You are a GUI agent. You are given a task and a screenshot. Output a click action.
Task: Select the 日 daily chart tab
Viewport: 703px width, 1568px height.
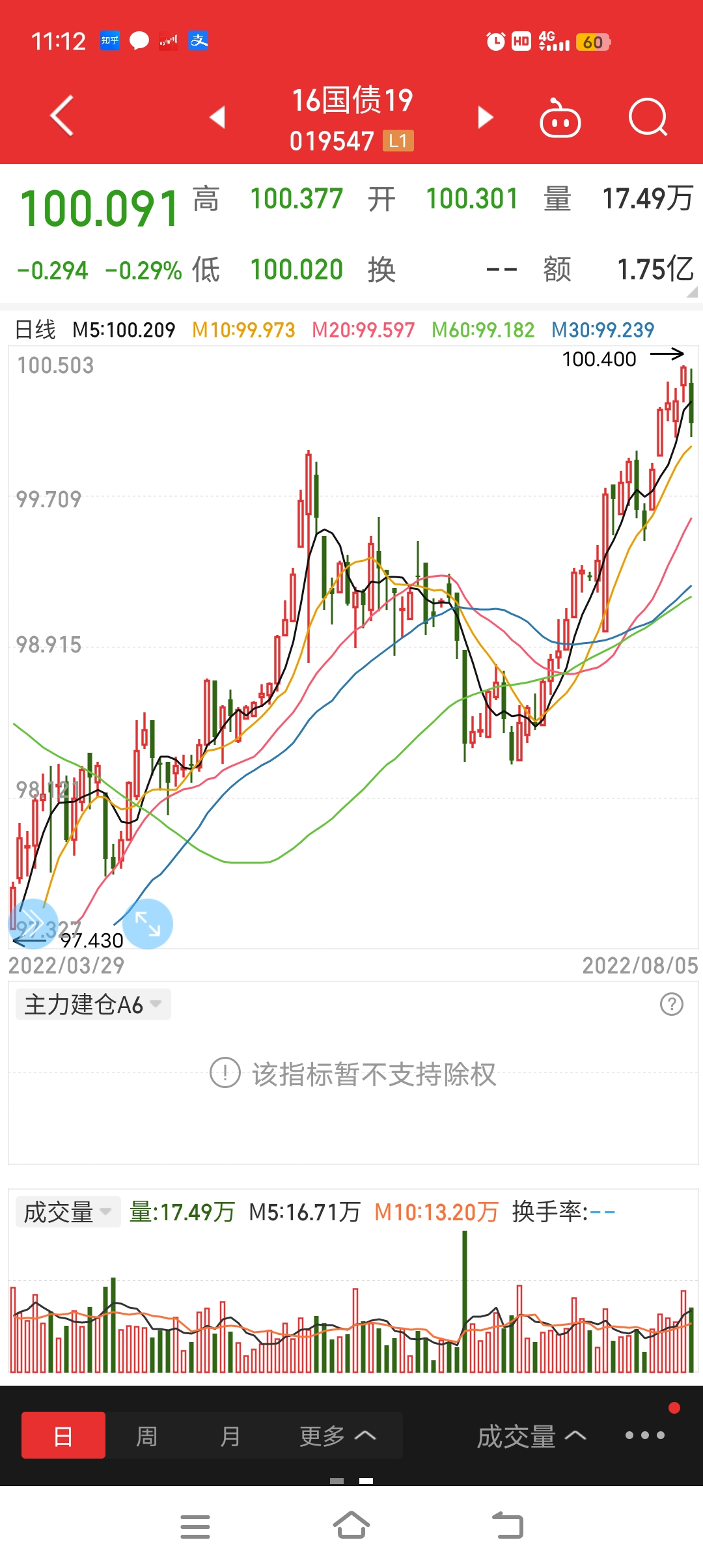click(x=63, y=1435)
